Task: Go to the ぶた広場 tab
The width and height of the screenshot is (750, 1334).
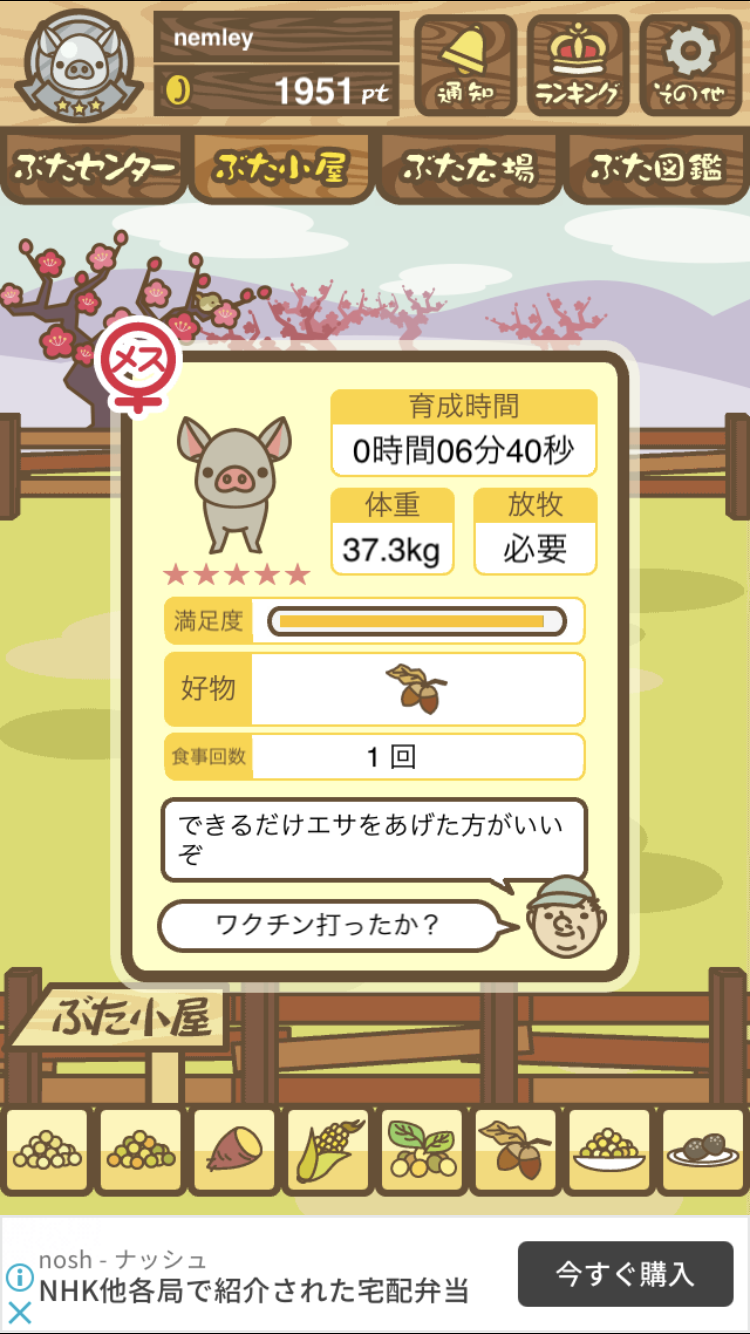Action: pyautogui.click(x=468, y=168)
